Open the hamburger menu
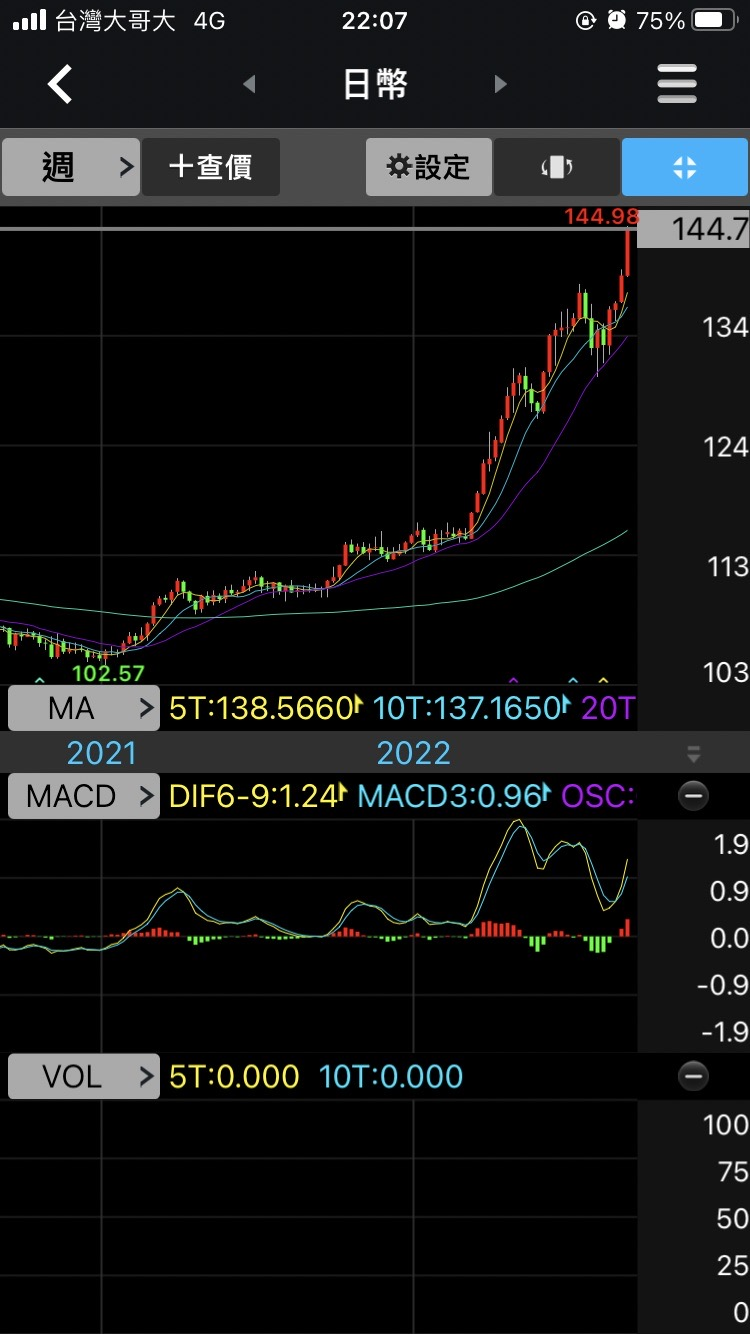 click(x=677, y=85)
